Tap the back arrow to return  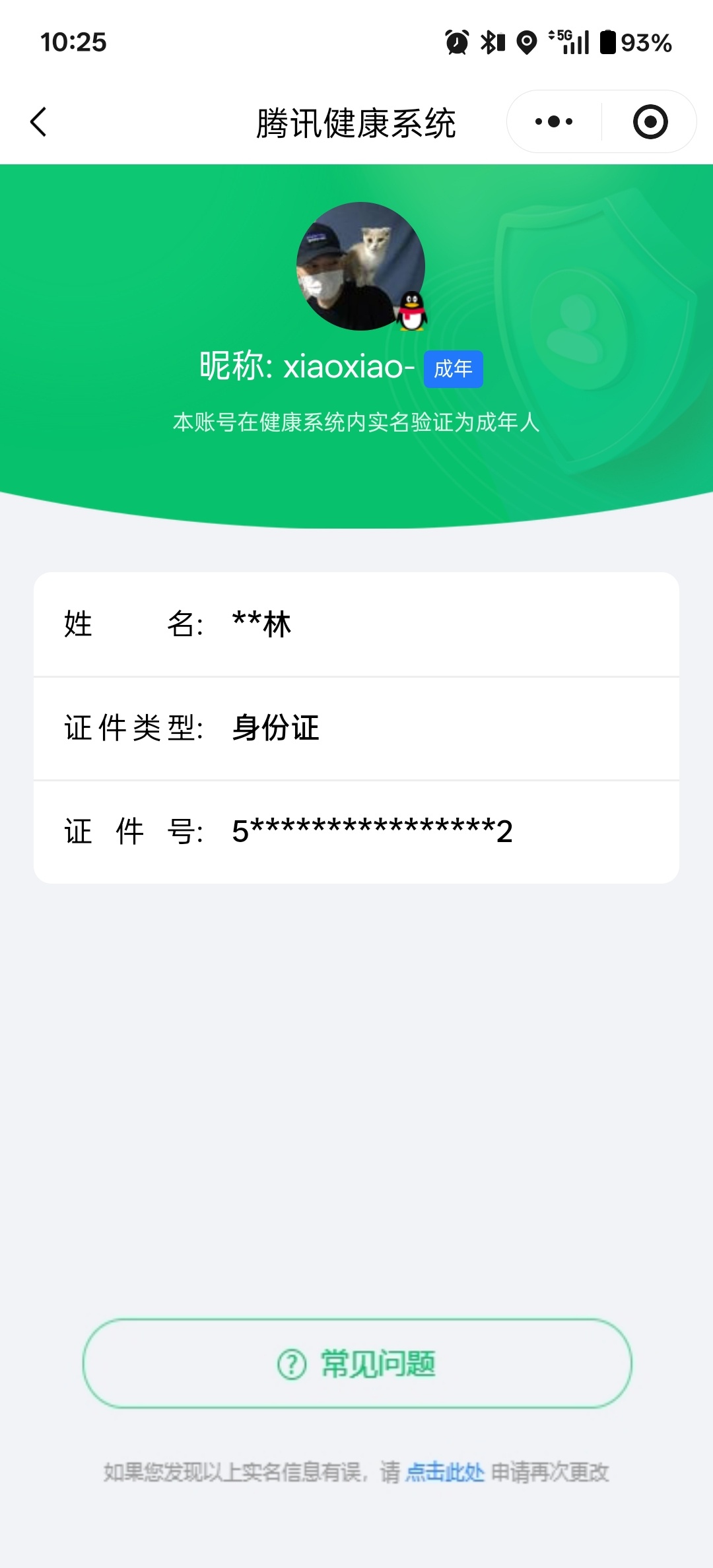(x=39, y=121)
